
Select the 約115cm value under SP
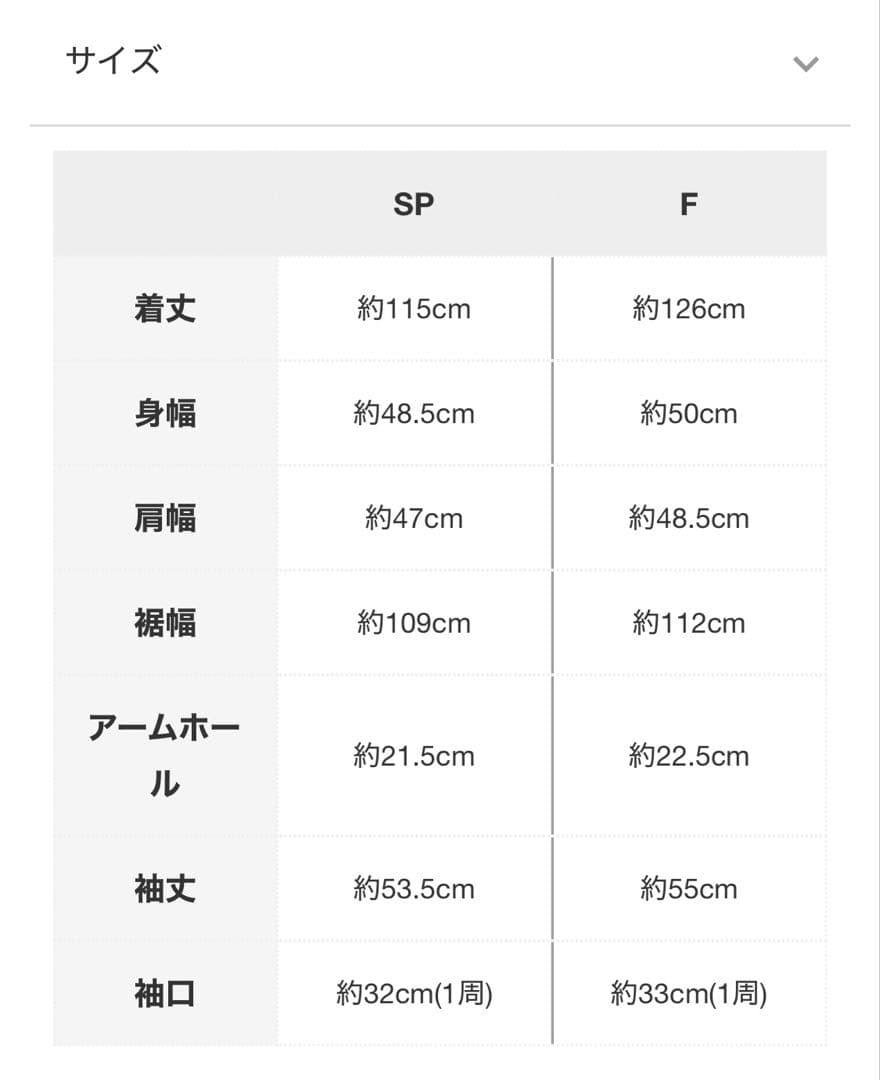416,308
